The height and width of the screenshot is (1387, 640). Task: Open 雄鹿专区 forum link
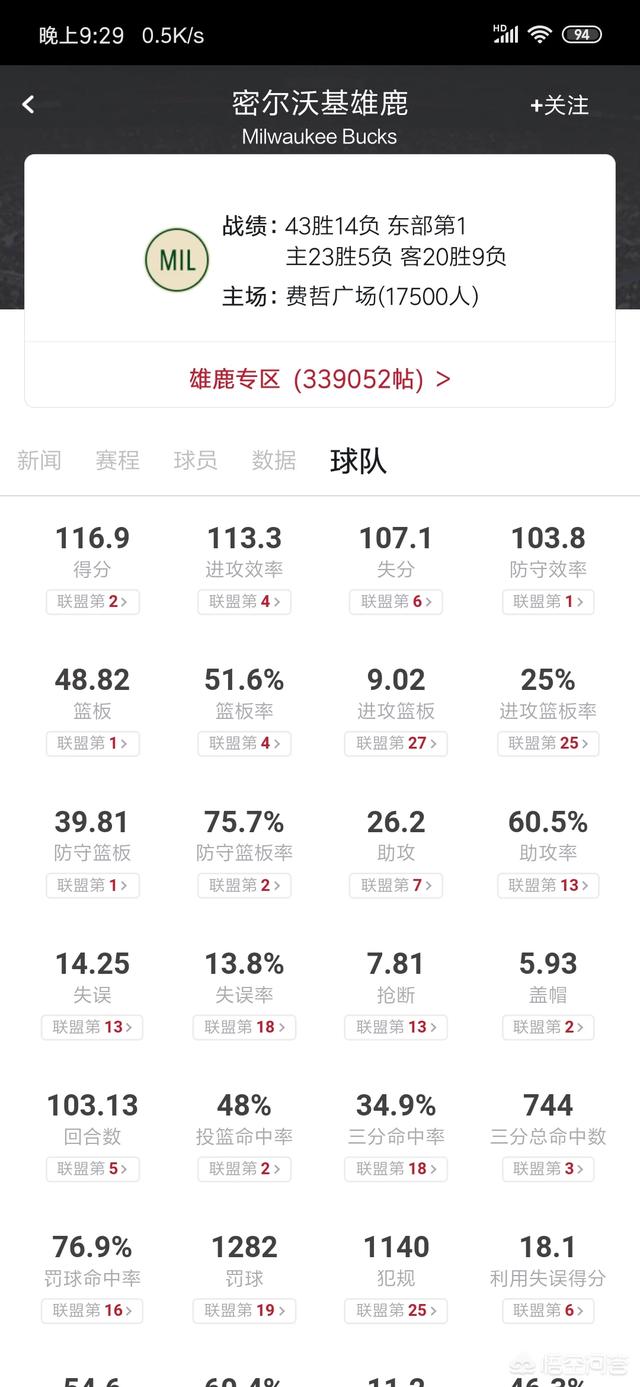[x=320, y=379]
